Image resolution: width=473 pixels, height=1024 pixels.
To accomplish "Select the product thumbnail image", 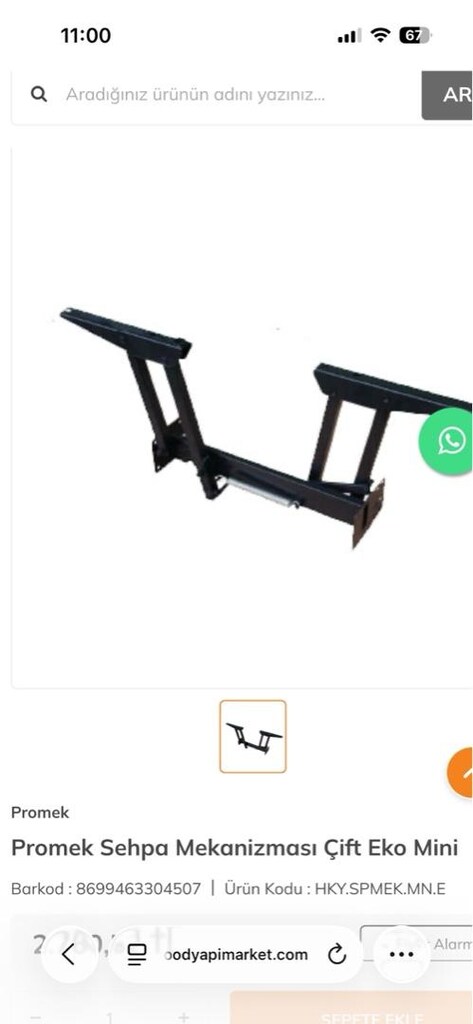I will tap(253, 737).
